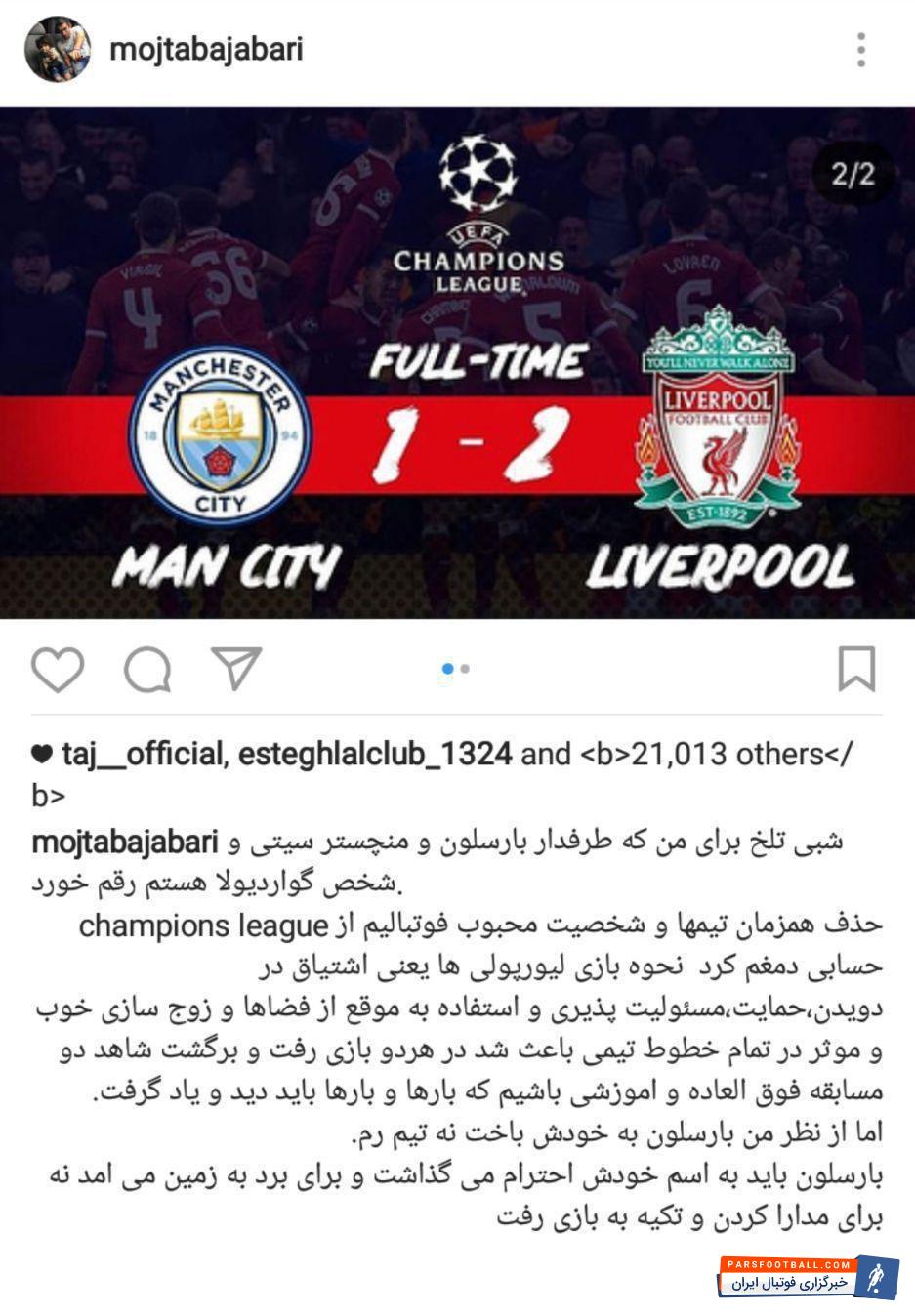Open mojtabajabari's profile picture
Image resolution: width=915 pixels, height=1316 pixels.
click(58, 48)
